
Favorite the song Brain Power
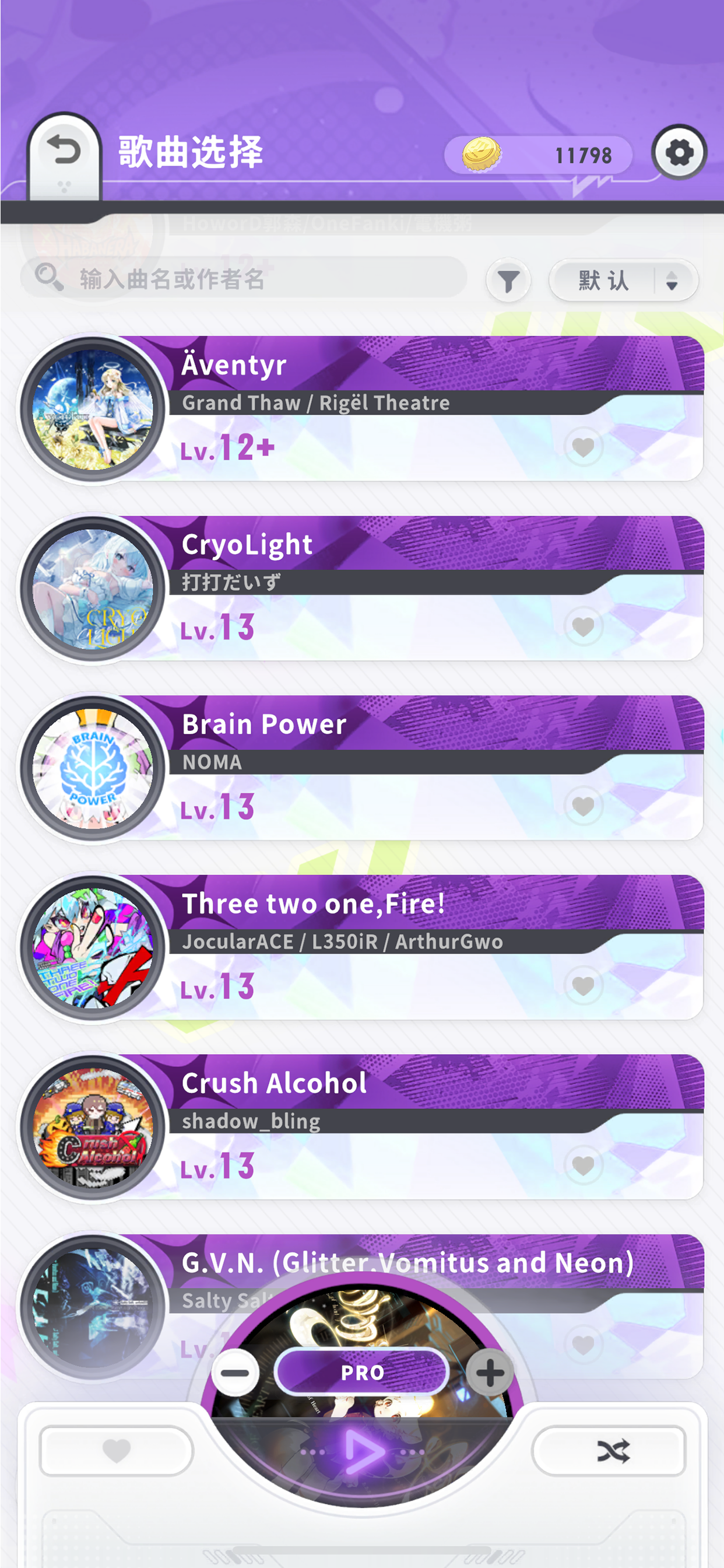point(583,806)
